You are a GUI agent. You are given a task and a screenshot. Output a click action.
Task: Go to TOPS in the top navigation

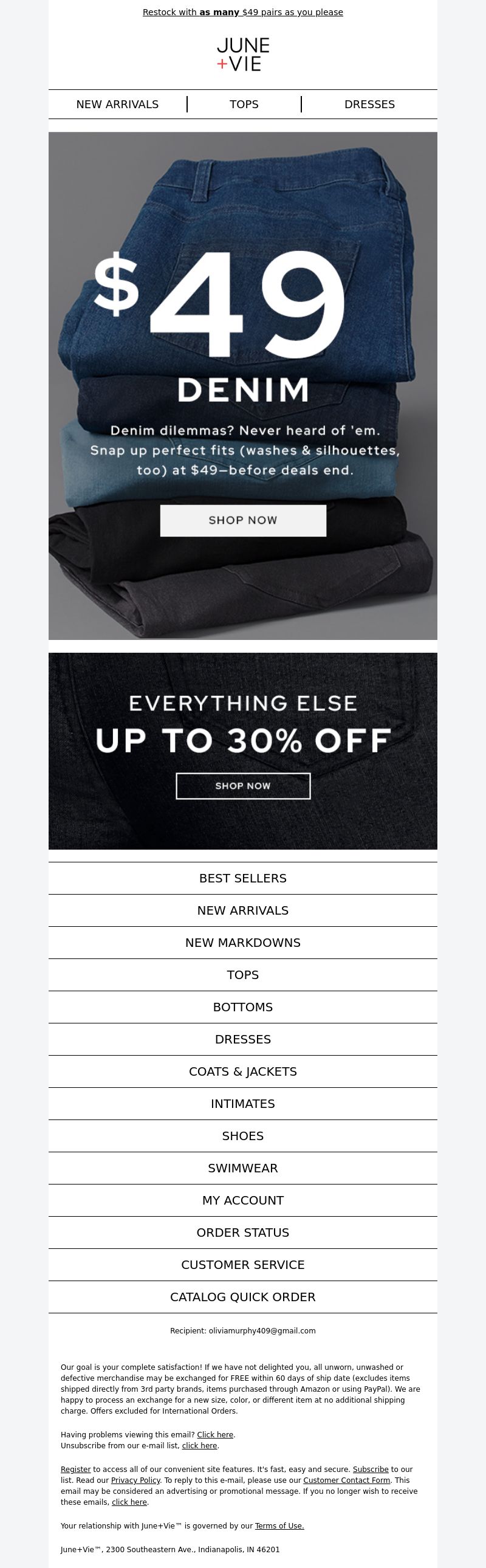244,104
